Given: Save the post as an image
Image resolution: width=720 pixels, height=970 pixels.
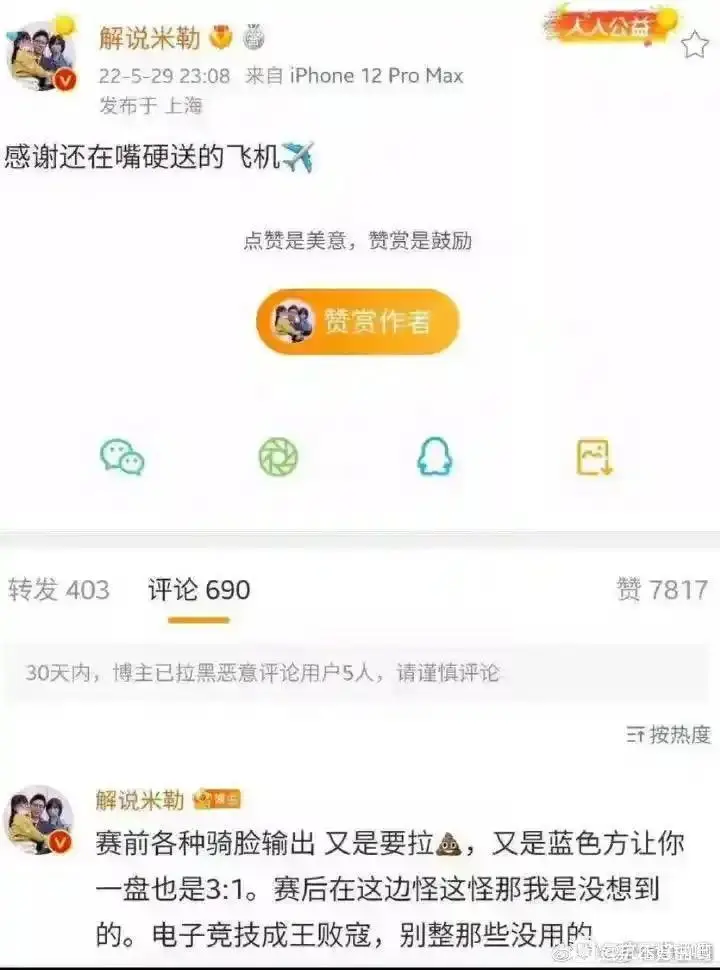Looking at the screenshot, I should 594,457.
